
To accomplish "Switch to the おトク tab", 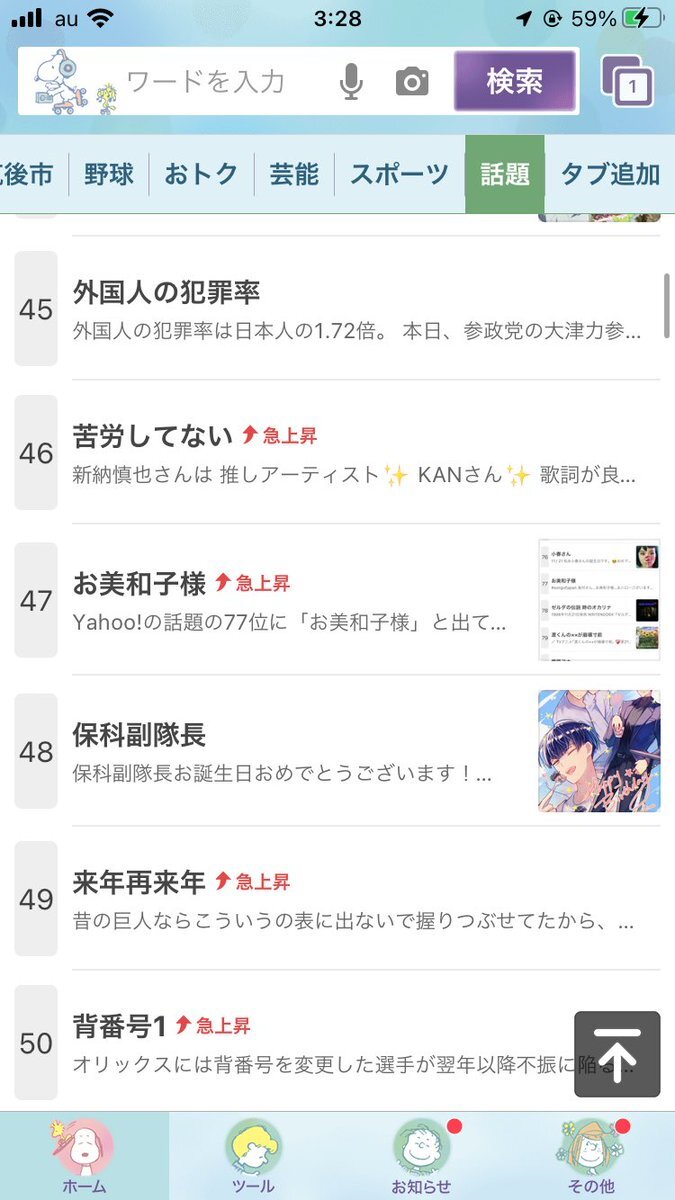I will click(x=201, y=174).
